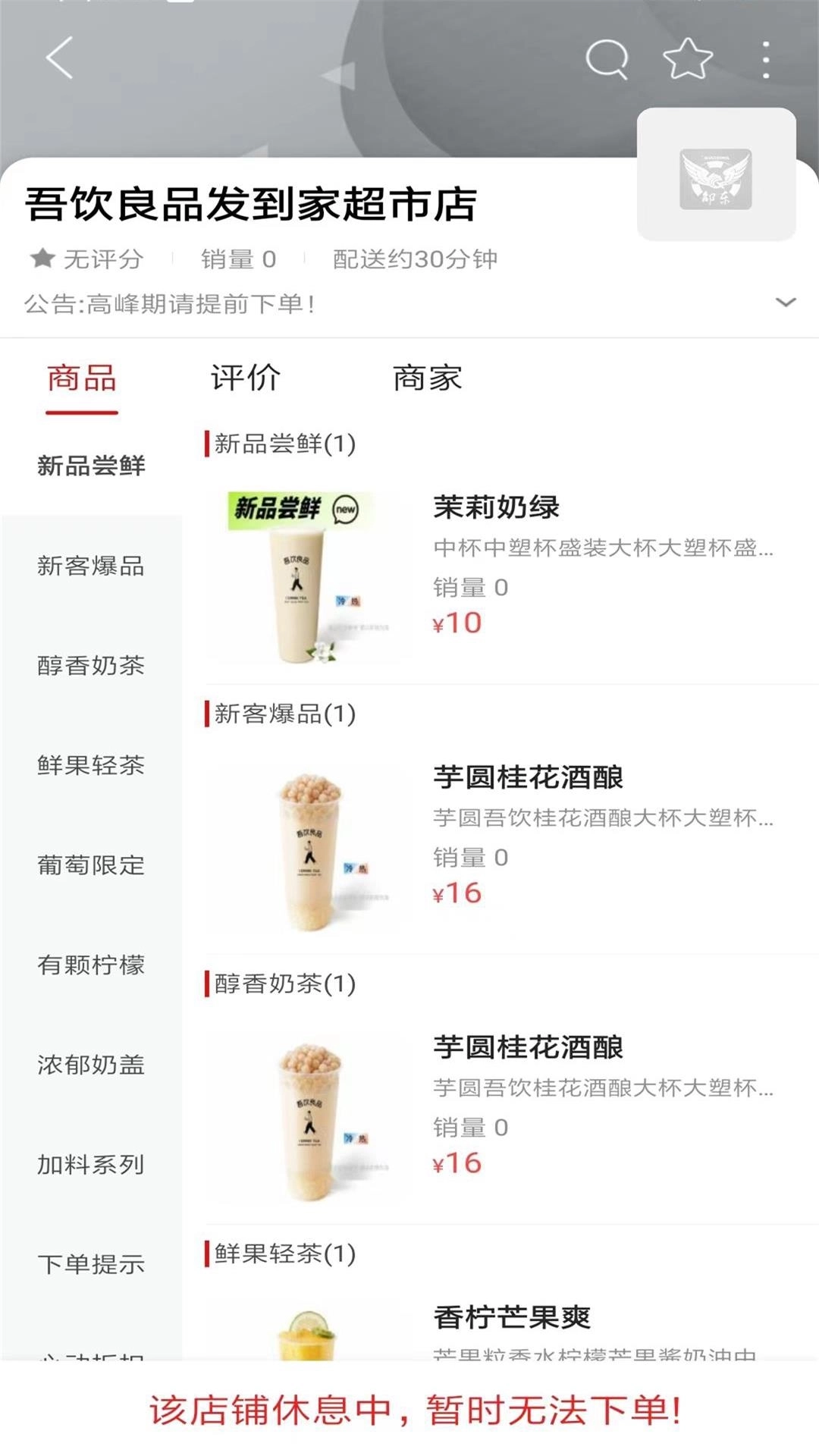Select the 商品 tab

[82, 378]
